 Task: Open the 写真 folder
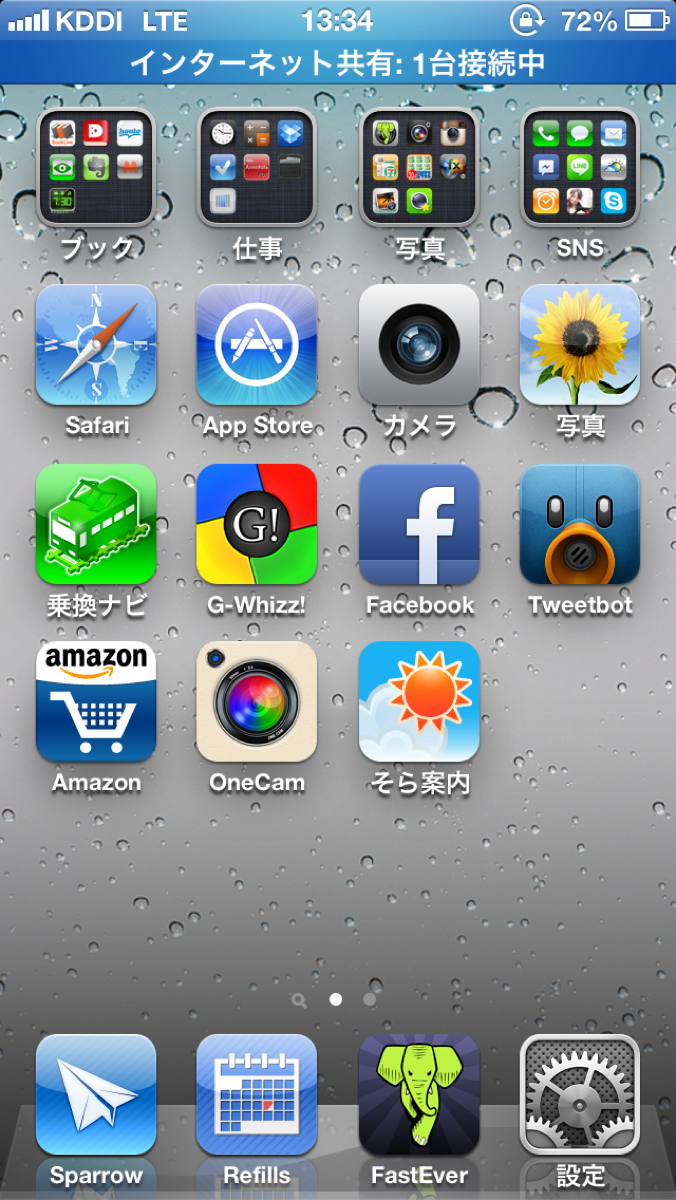tap(419, 167)
